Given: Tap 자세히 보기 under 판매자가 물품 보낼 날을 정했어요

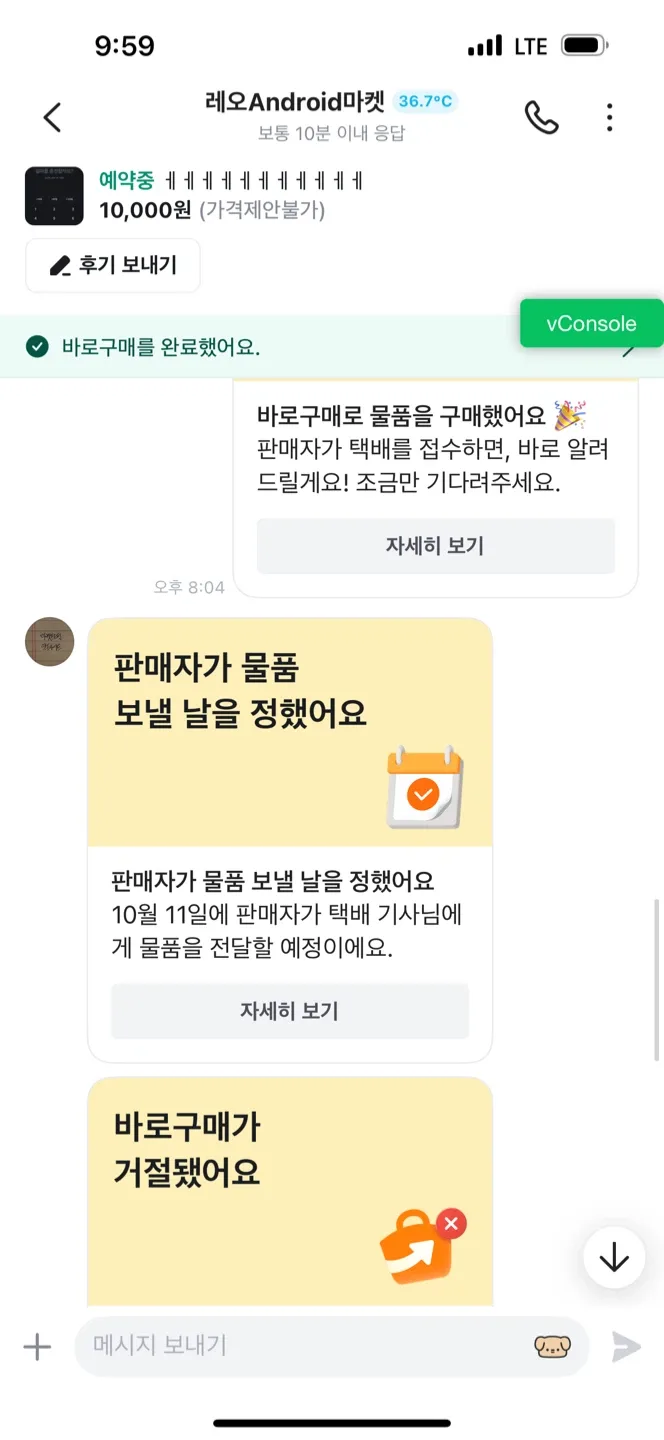Looking at the screenshot, I should [x=289, y=1011].
